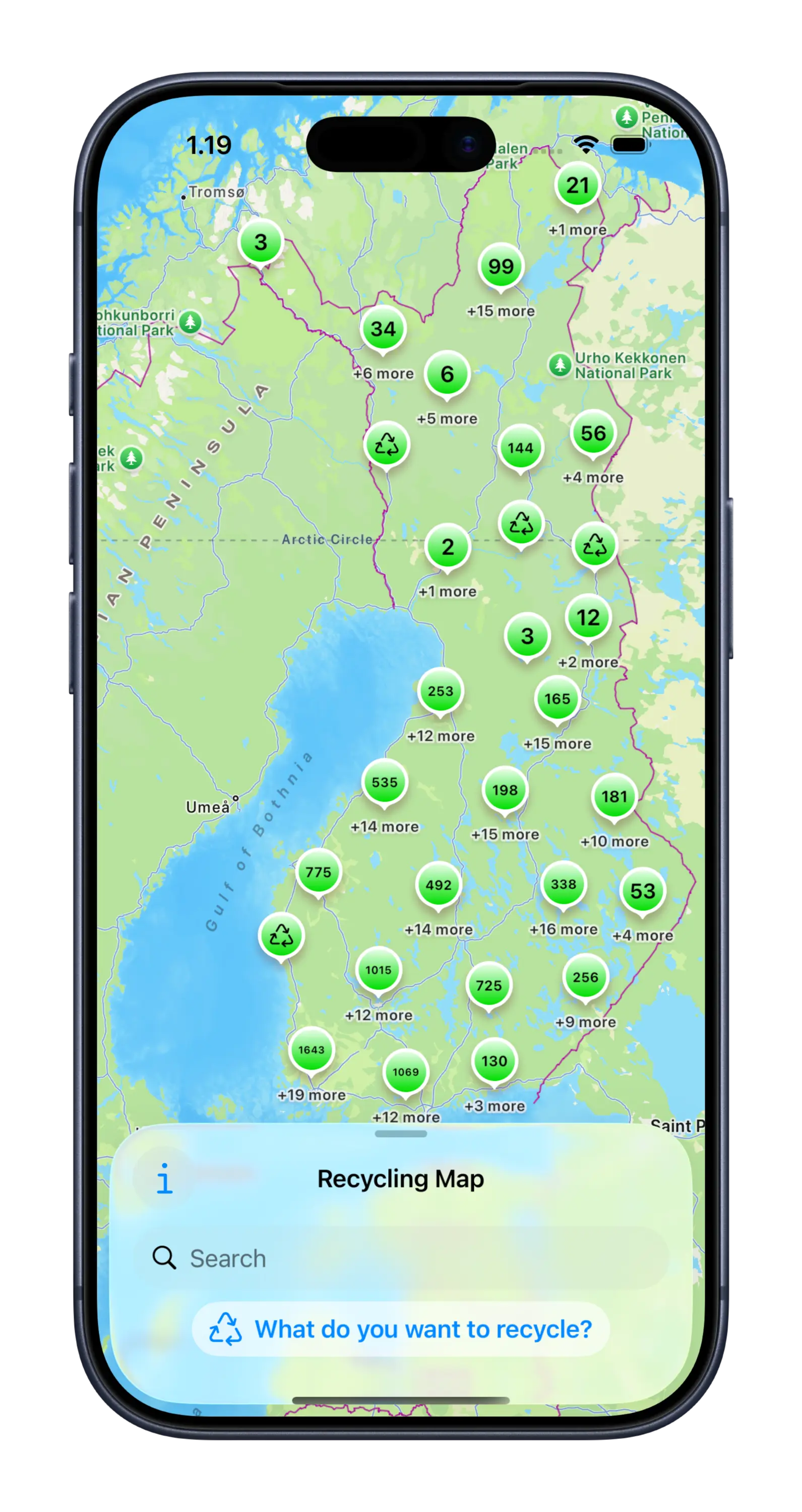This screenshot has width=802, height=1512.
Task: Tap the 253 cluster marker
Action: coord(441,691)
